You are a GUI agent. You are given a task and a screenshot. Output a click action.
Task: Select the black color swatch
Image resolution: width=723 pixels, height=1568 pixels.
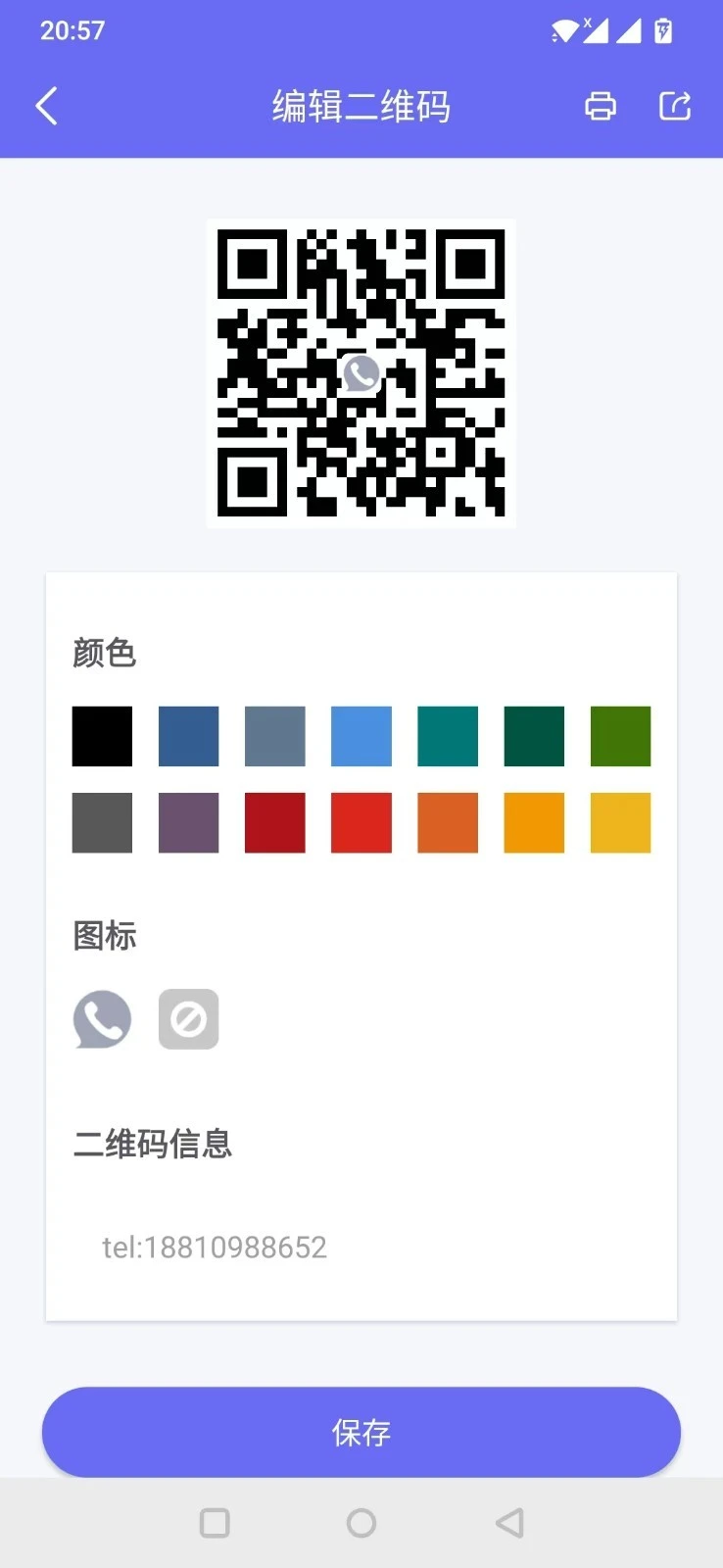(102, 736)
